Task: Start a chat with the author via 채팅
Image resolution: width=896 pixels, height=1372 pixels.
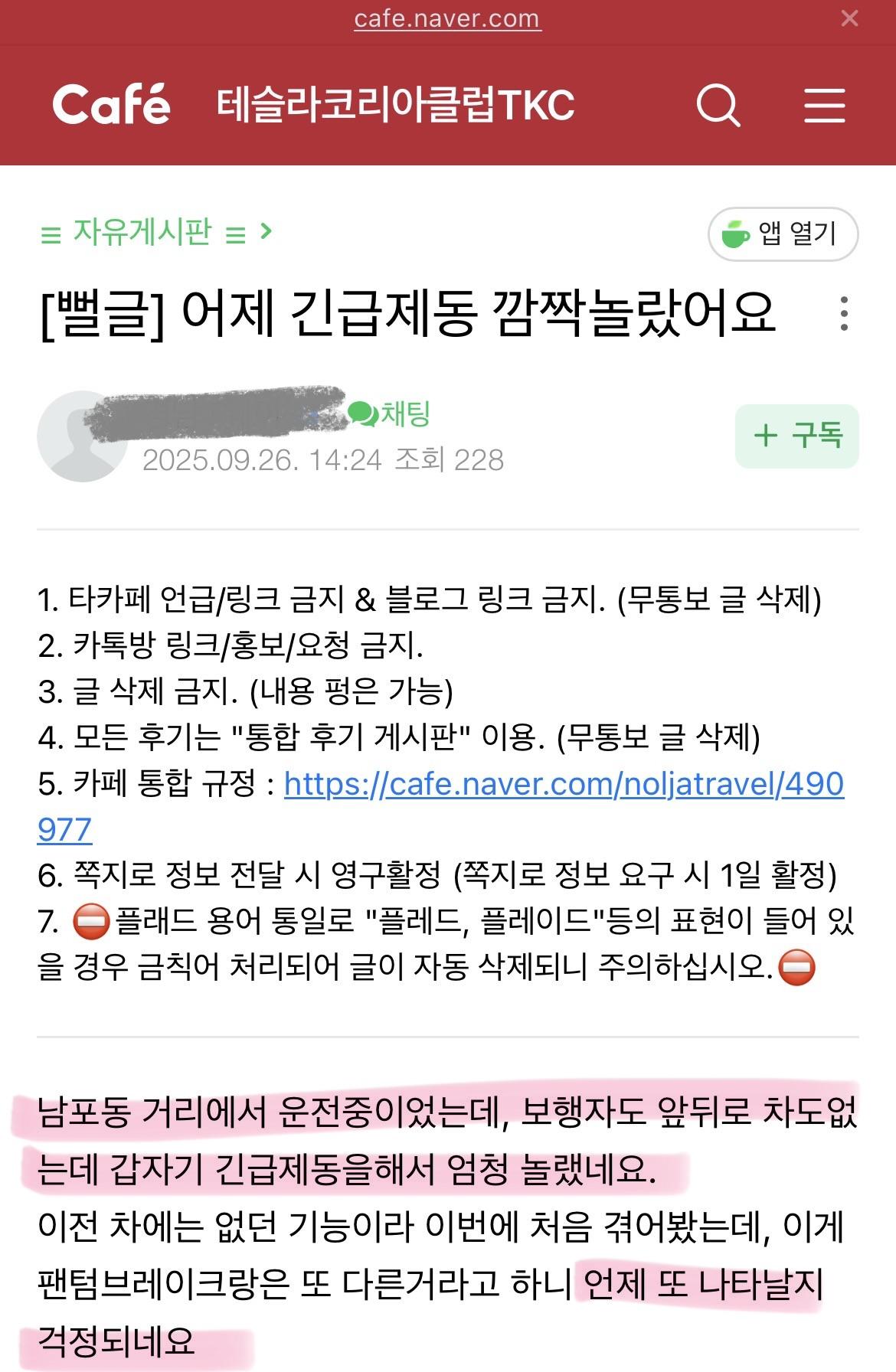Action: coord(391,414)
